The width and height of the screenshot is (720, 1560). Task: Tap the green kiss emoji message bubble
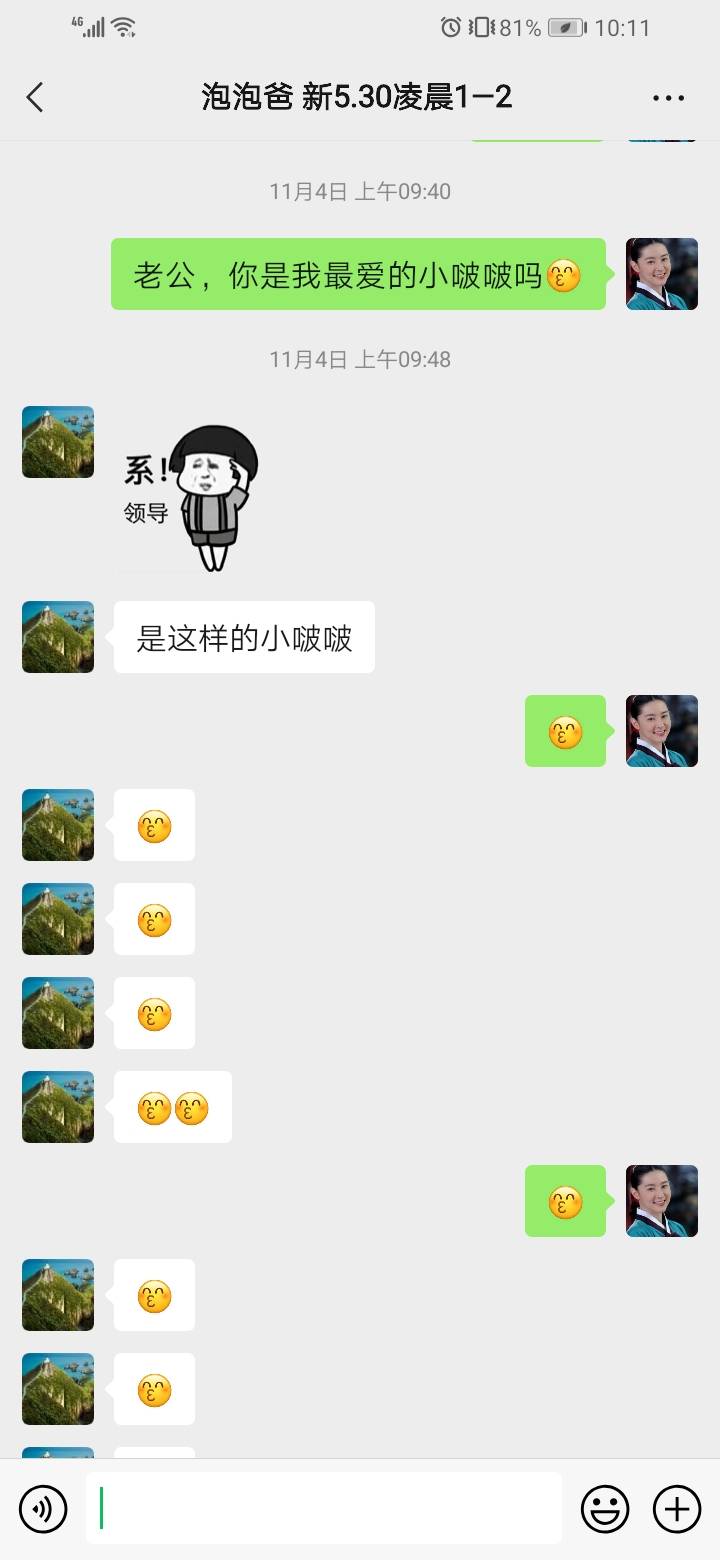(566, 730)
